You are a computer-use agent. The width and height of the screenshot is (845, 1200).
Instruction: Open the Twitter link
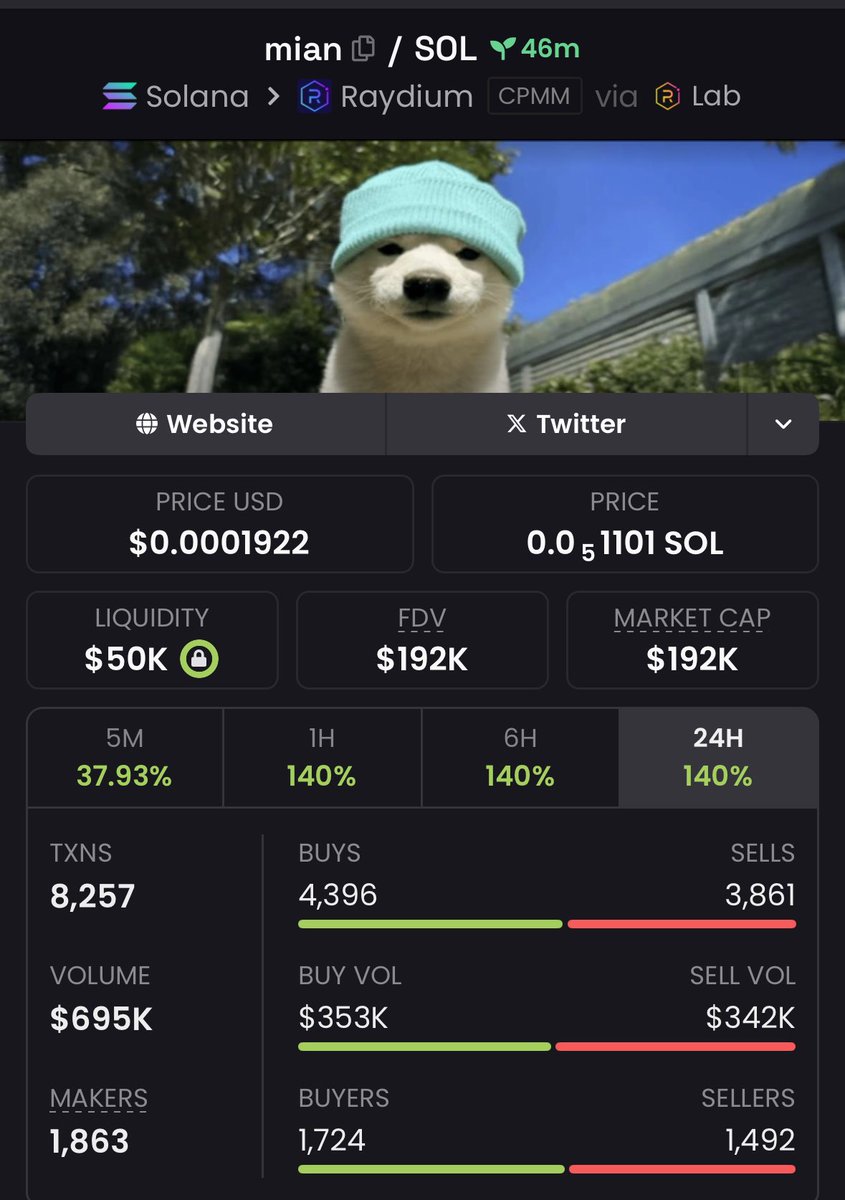[566, 424]
